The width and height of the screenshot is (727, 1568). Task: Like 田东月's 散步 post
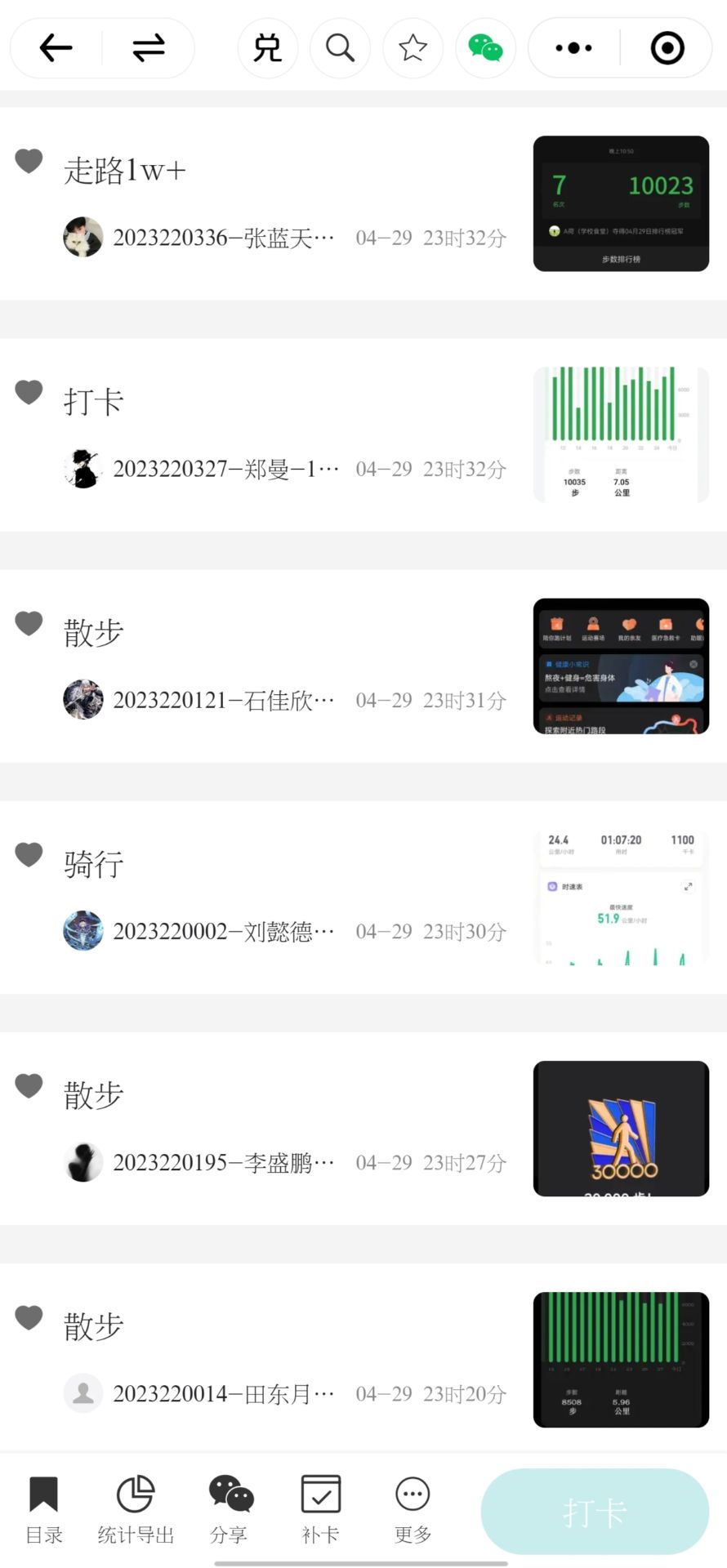[x=29, y=1317]
